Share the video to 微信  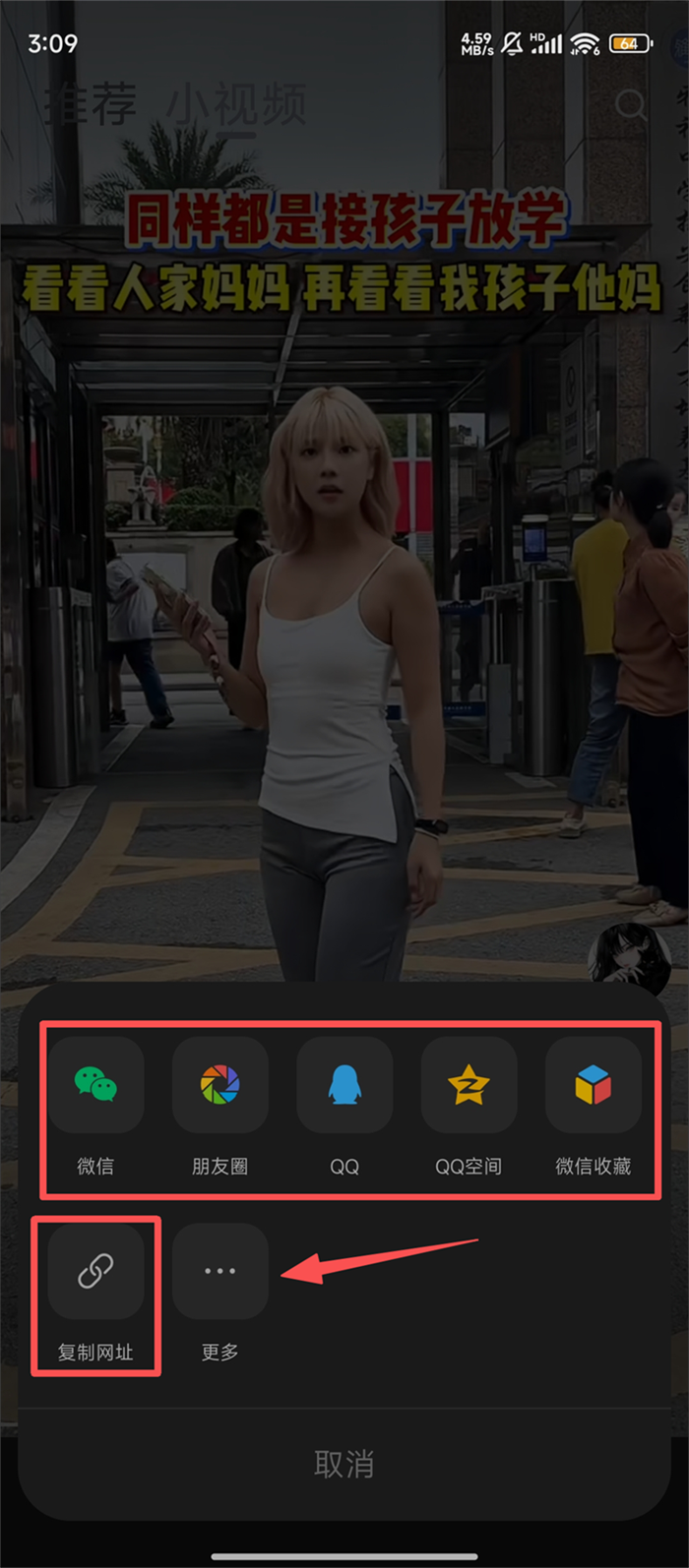click(x=95, y=1084)
